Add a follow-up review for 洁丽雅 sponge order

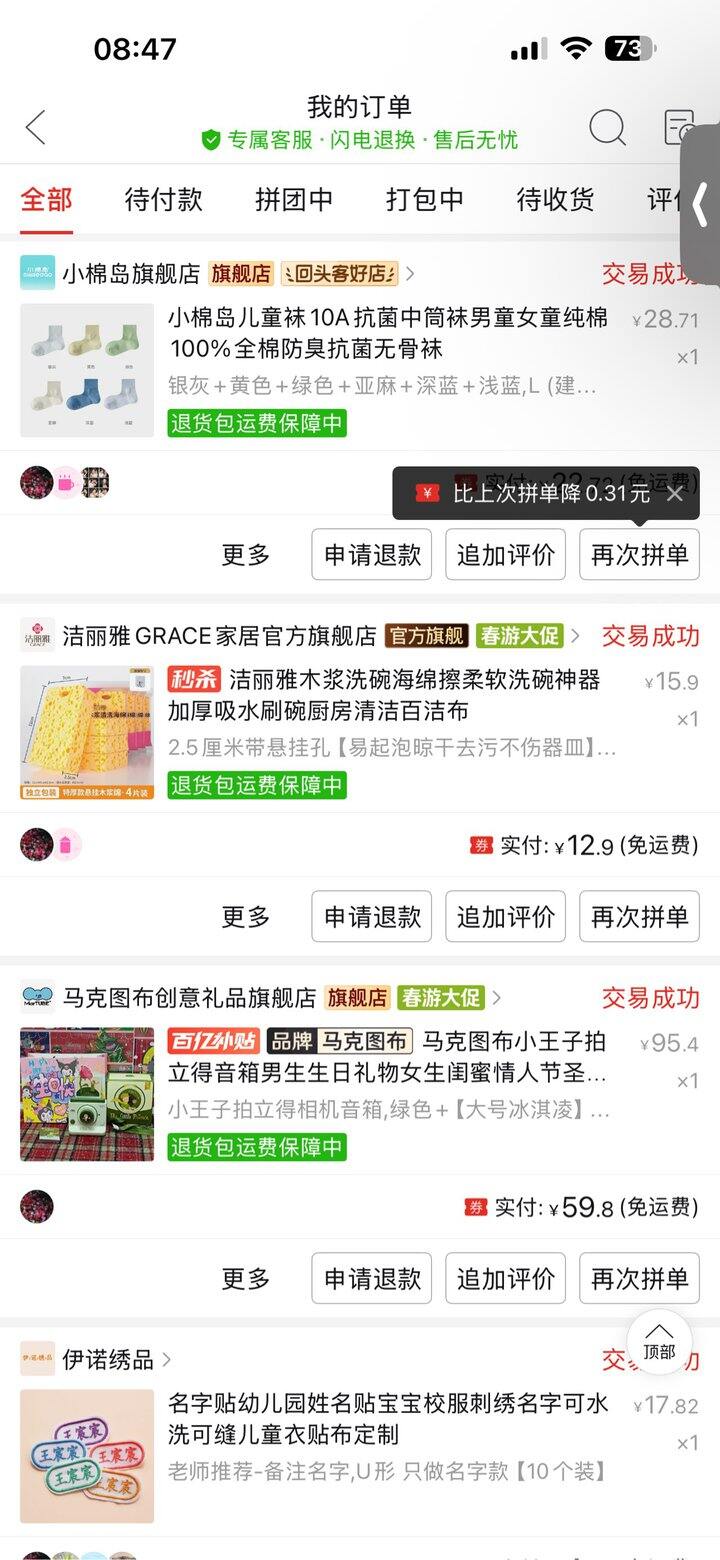505,917
